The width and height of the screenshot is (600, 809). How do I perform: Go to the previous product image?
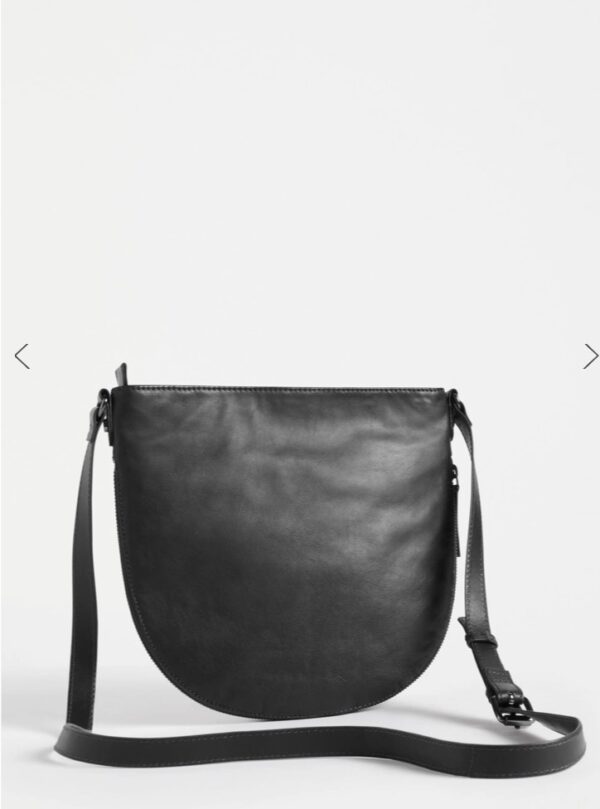coord(22,355)
